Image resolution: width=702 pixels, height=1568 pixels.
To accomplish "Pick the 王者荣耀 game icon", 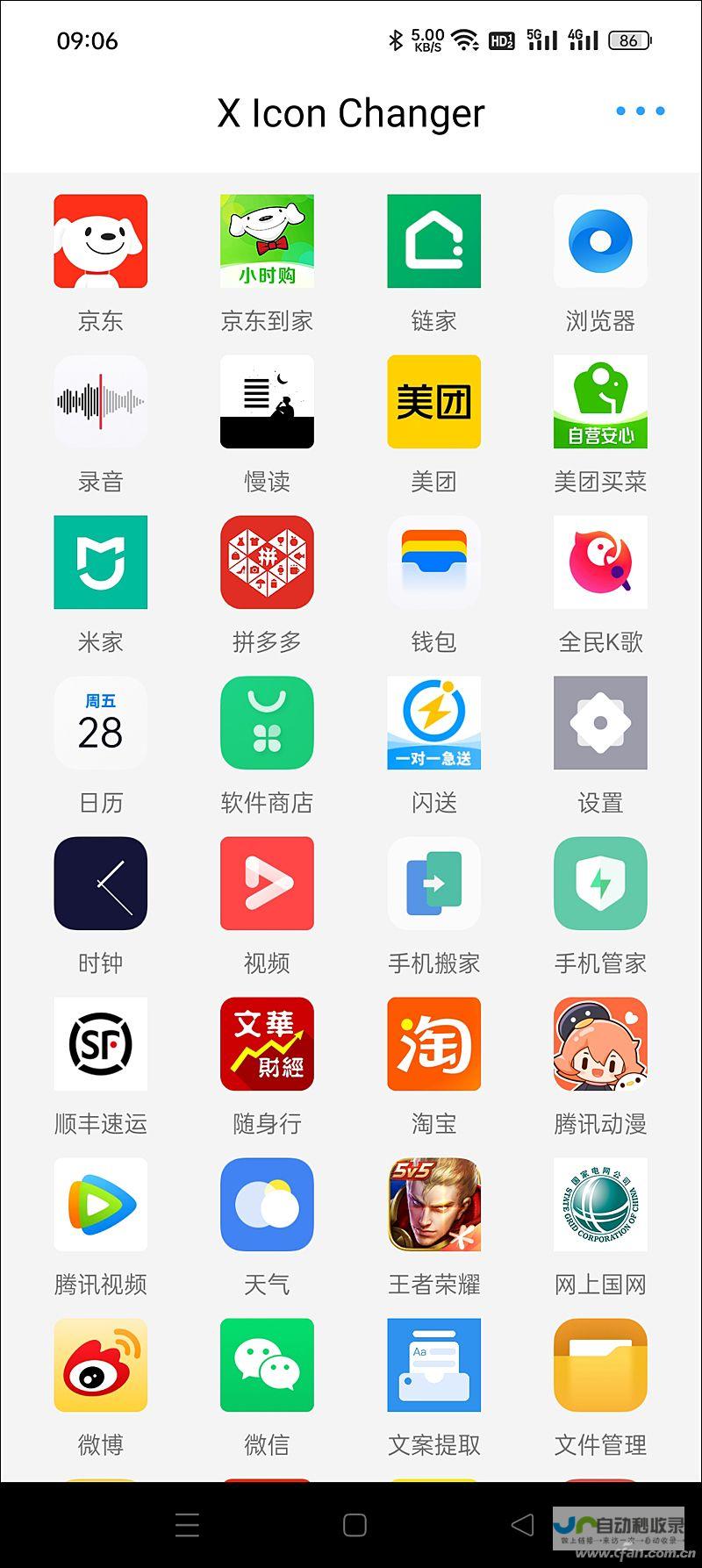I will (x=433, y=1205).
